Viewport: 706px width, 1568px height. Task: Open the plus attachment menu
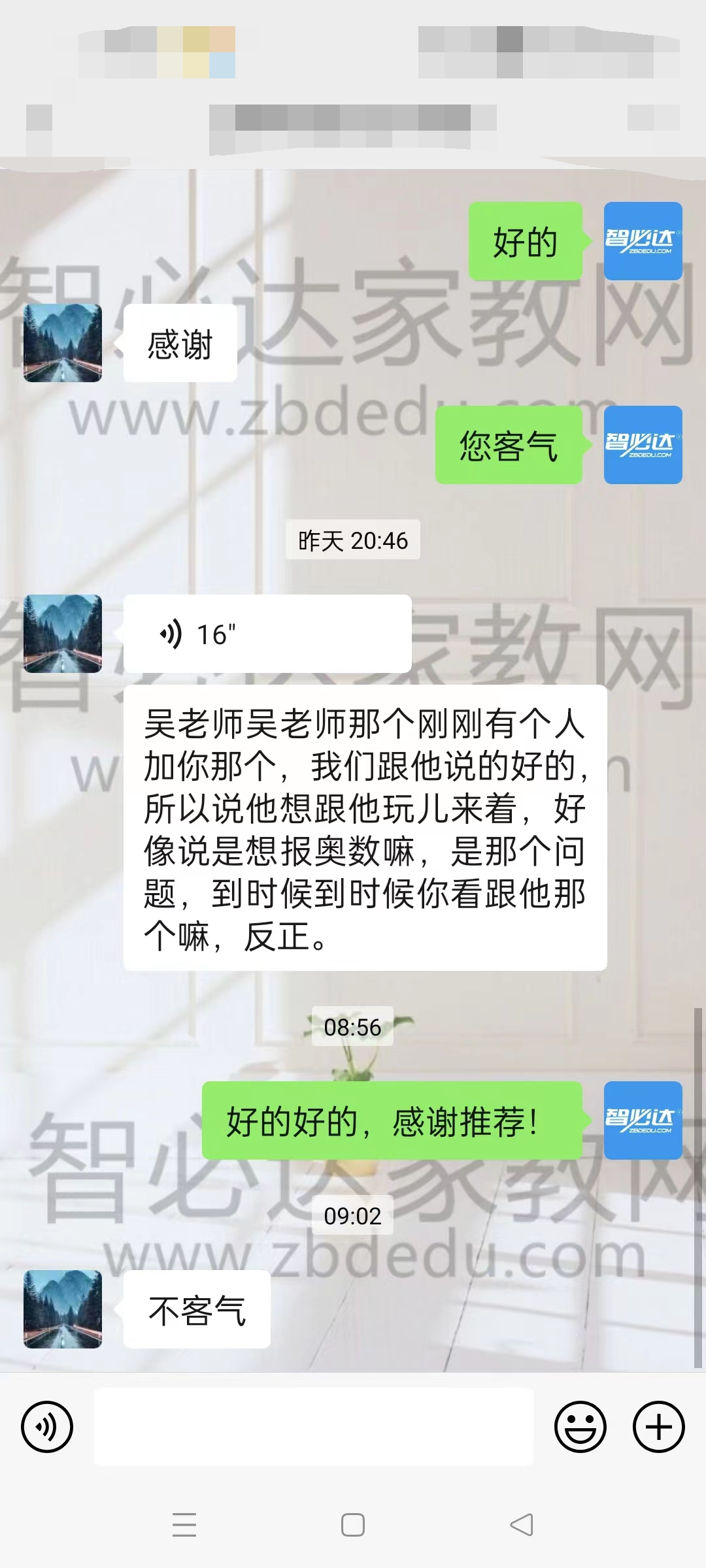658,1427
